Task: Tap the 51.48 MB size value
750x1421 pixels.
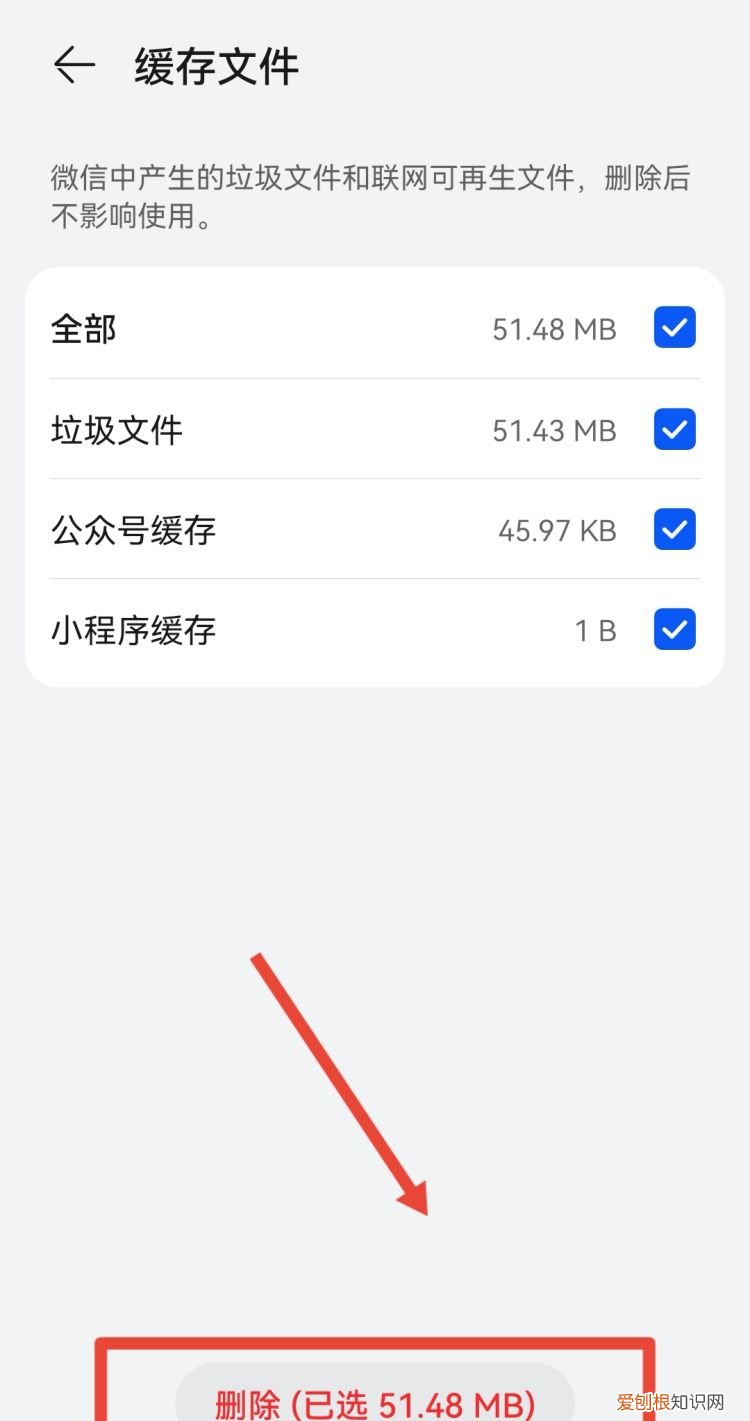Action: coord(553,329)
